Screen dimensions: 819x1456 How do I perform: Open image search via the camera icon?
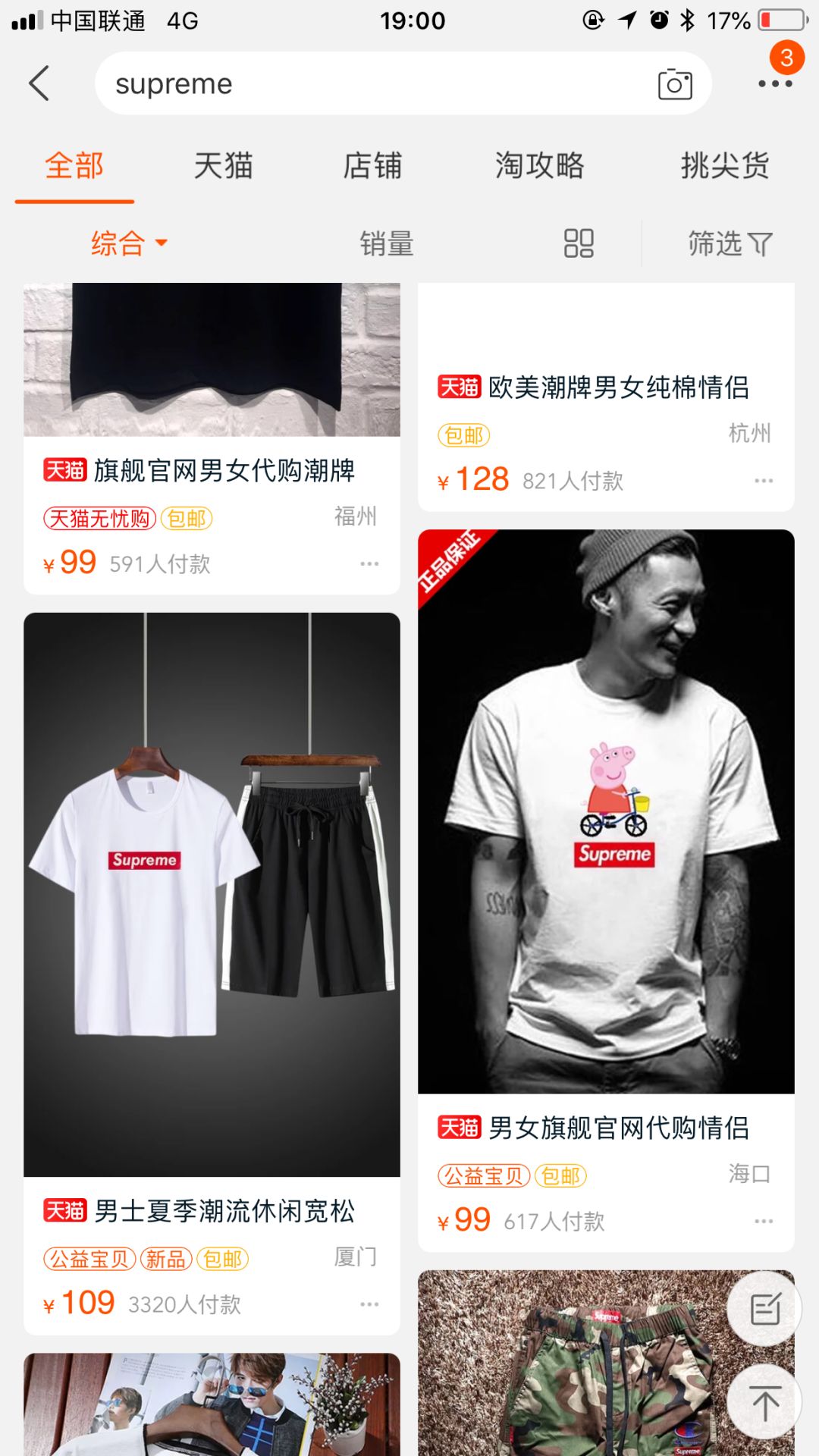674,83
